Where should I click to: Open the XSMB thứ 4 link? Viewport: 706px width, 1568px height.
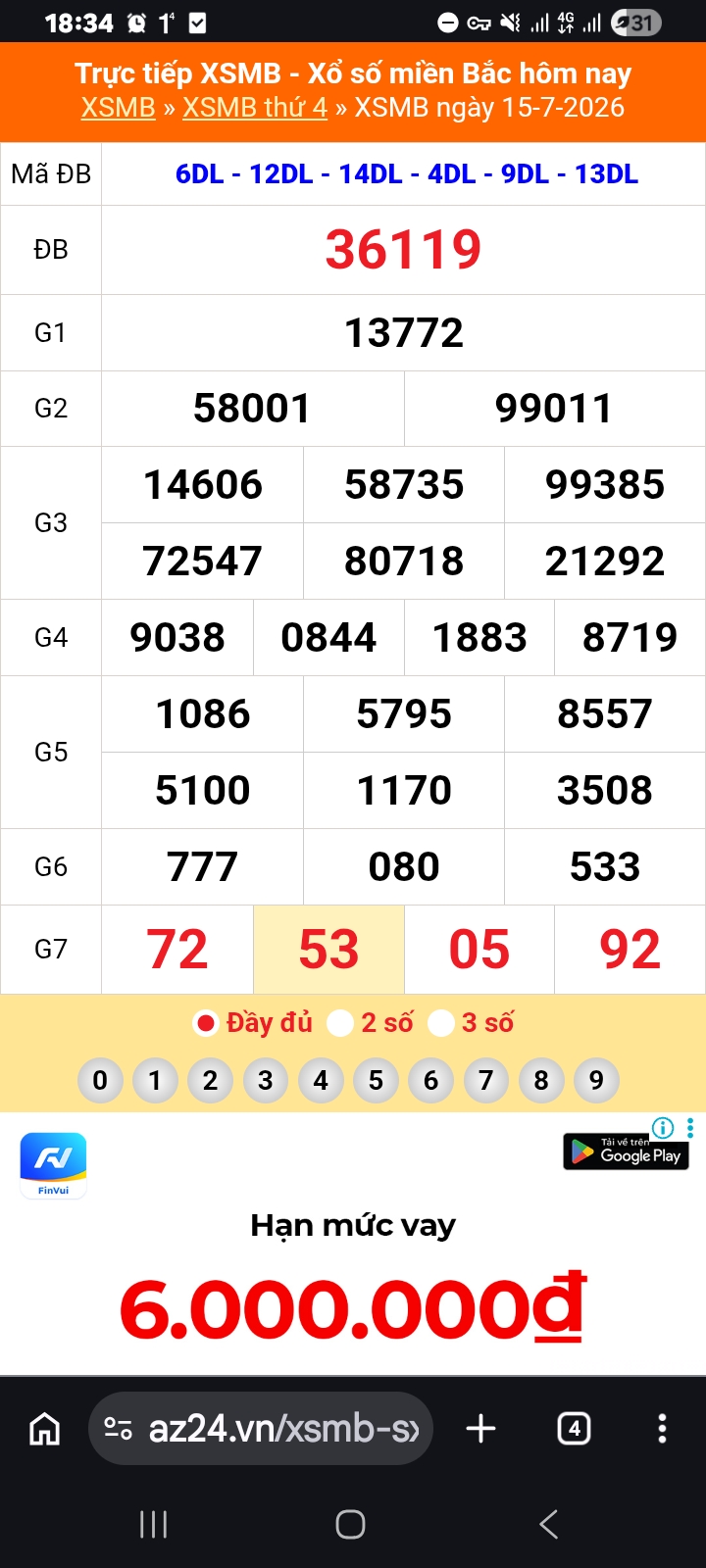point(255,107)
